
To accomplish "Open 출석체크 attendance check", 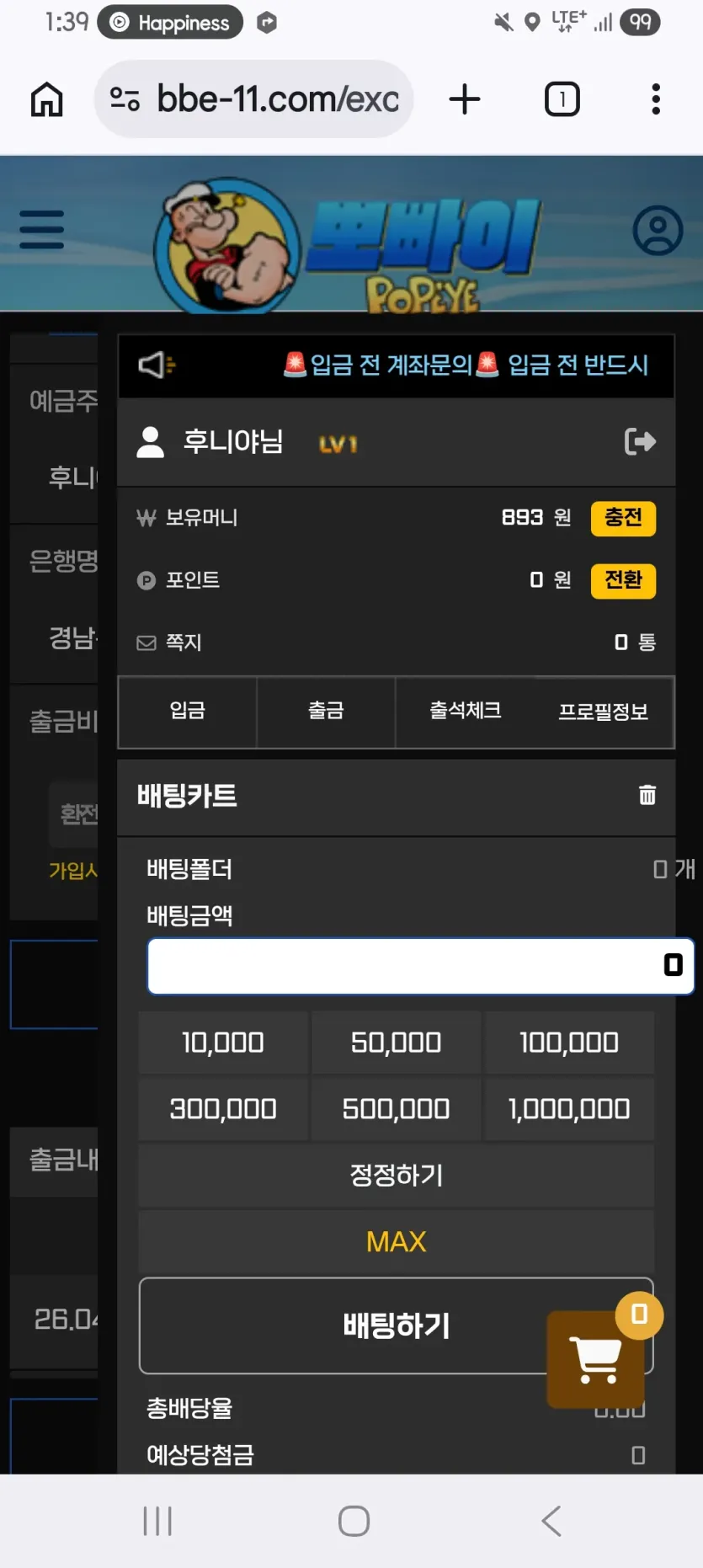I will point(465,712).
